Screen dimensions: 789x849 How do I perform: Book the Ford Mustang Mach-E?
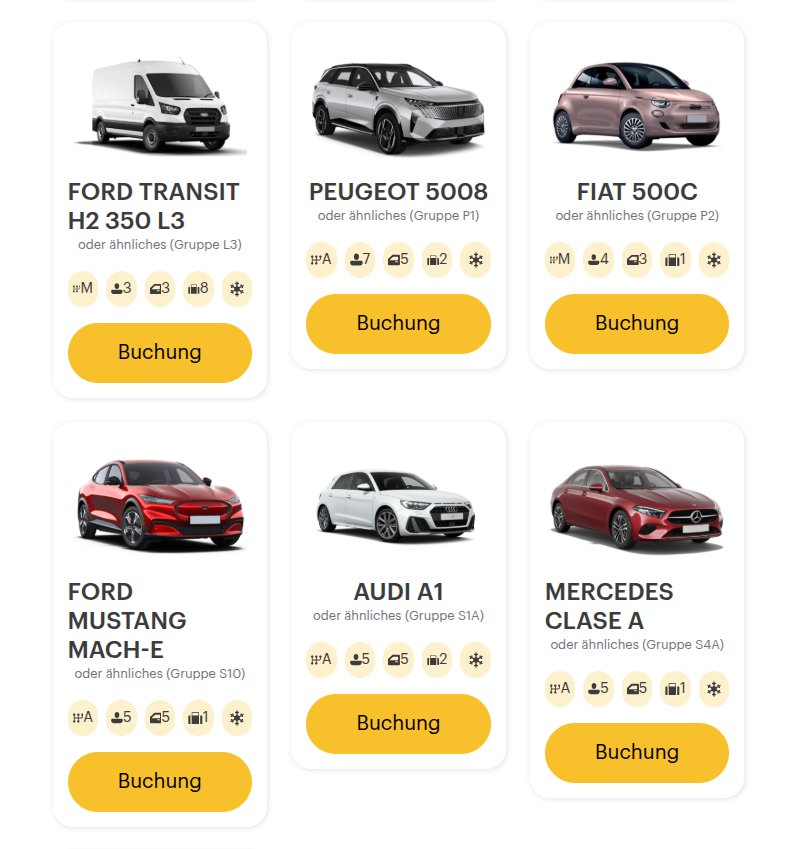(x=160, y=781)
